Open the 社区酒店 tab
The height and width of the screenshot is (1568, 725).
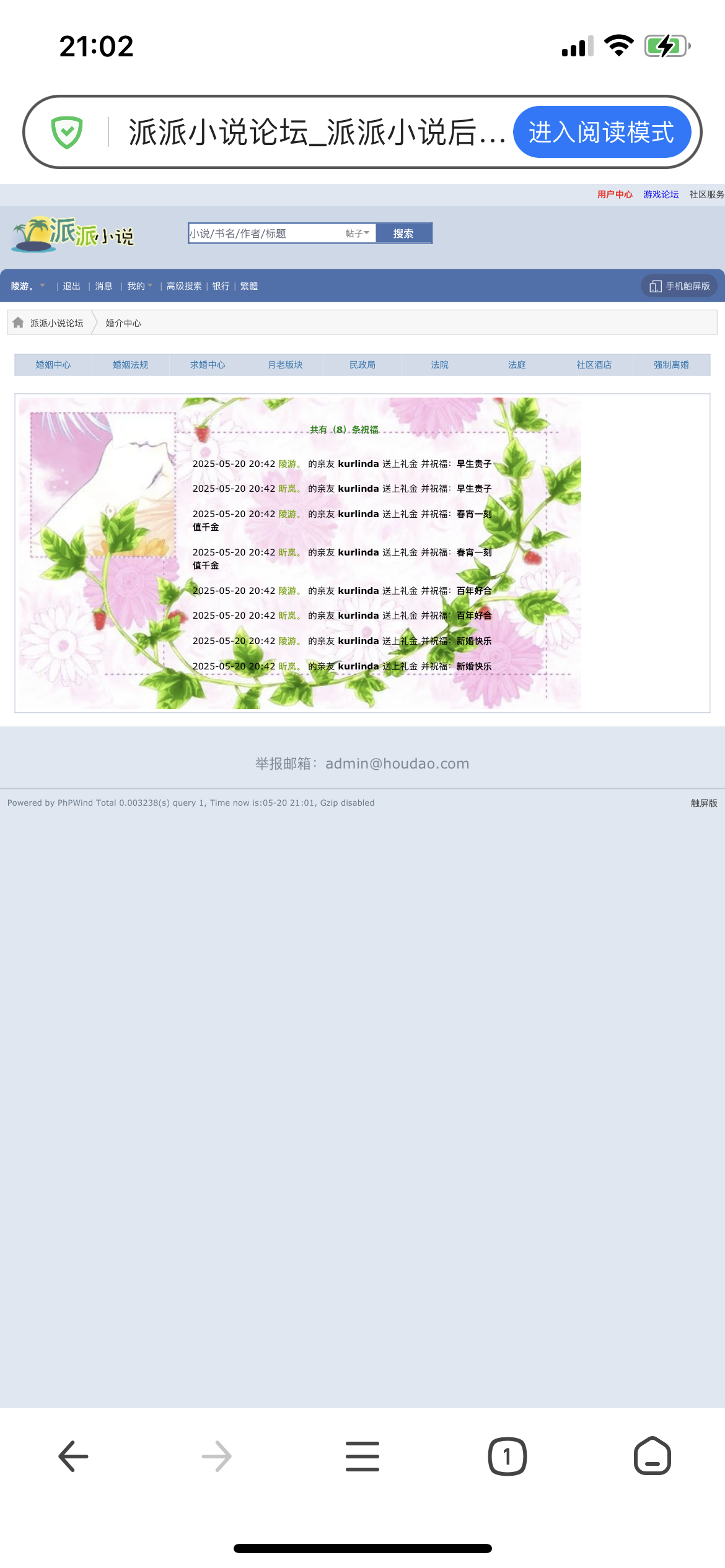click(594, 365)
